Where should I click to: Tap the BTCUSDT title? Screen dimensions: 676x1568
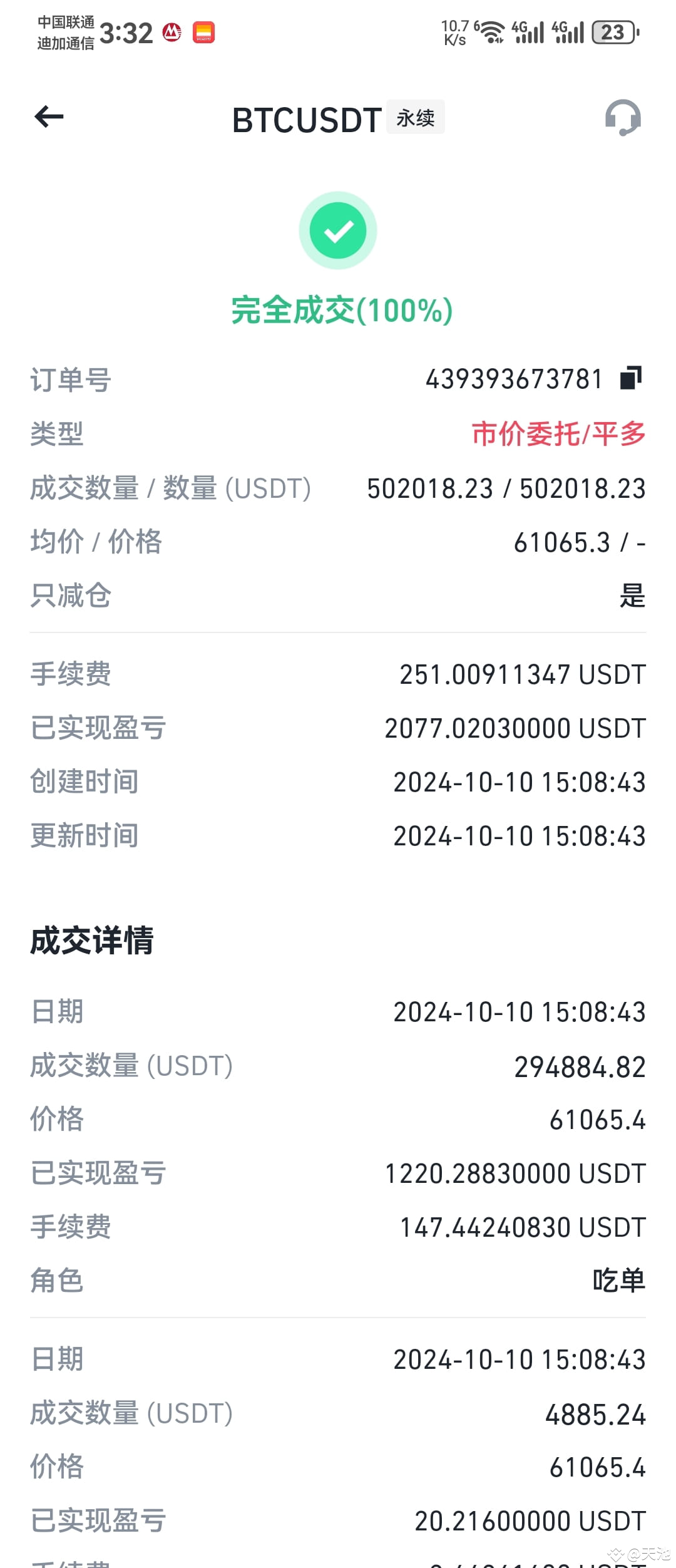pyautogui.click(x=305, y=119)
